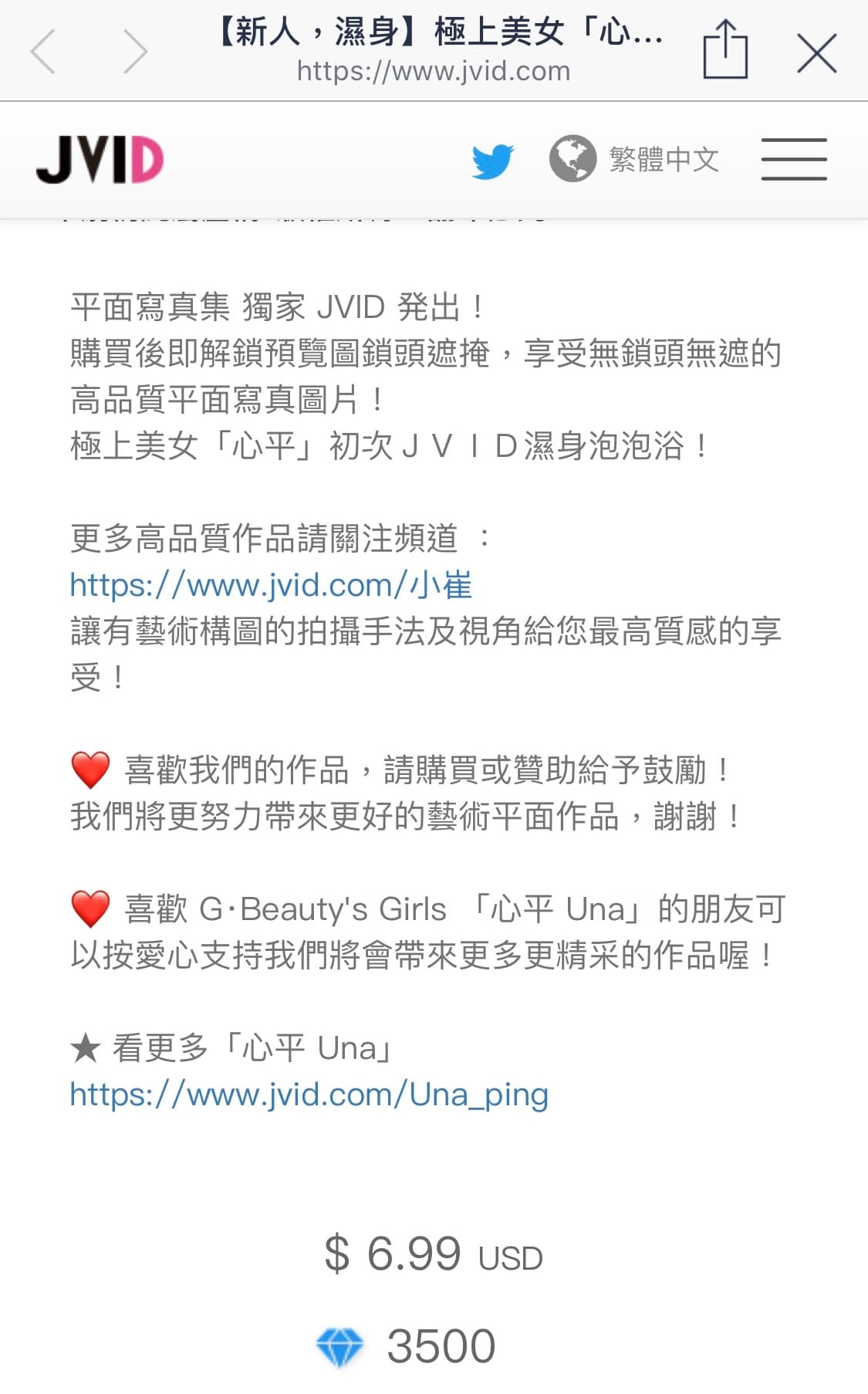
Task: Open the Twitter bird icon
Action: (493, 161)
